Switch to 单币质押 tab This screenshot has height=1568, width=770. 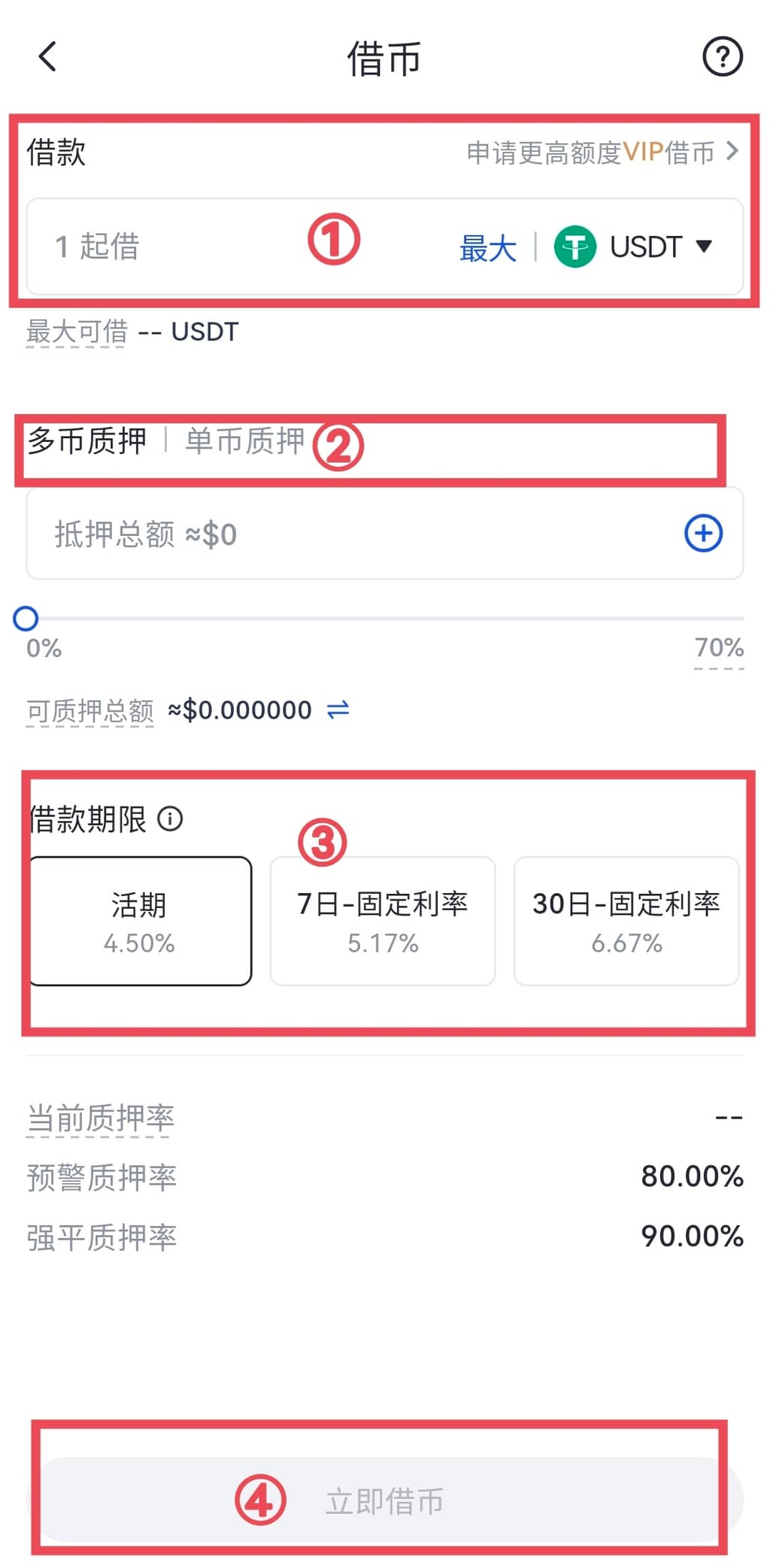(244, 440)
